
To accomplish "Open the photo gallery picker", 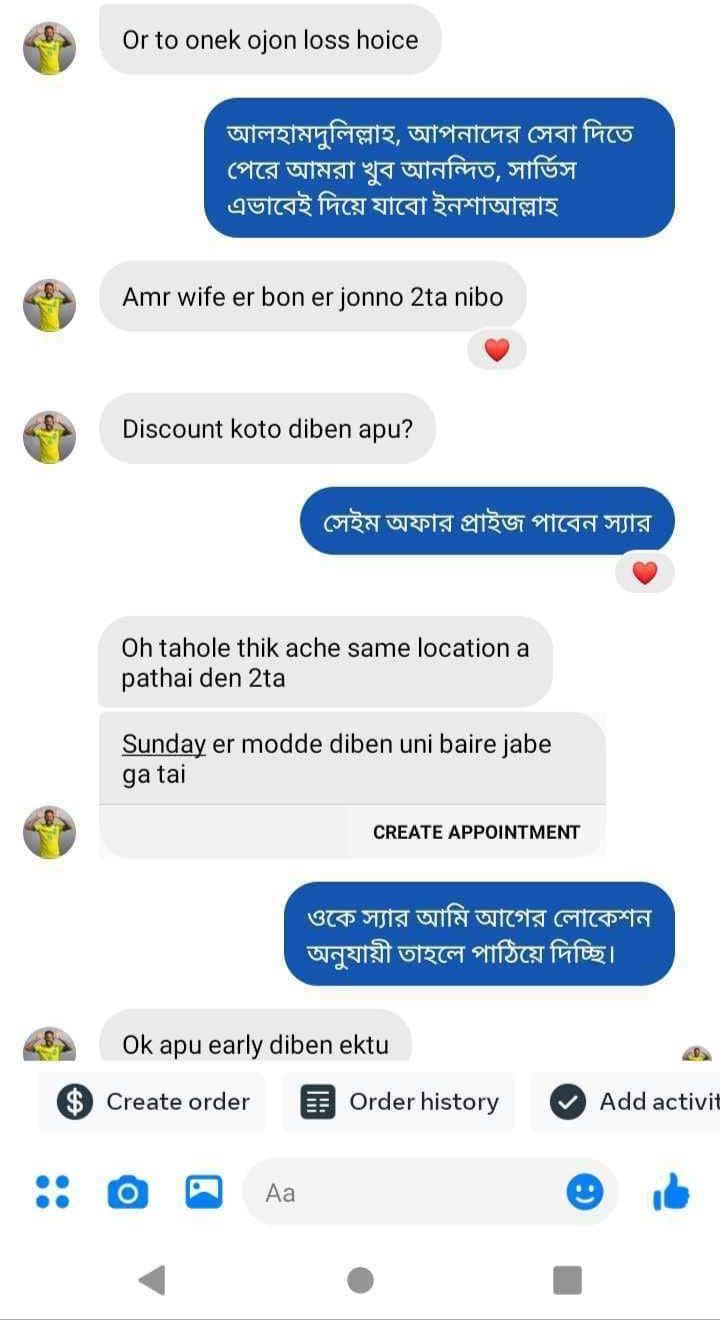I will click(x=203, y=1192).
